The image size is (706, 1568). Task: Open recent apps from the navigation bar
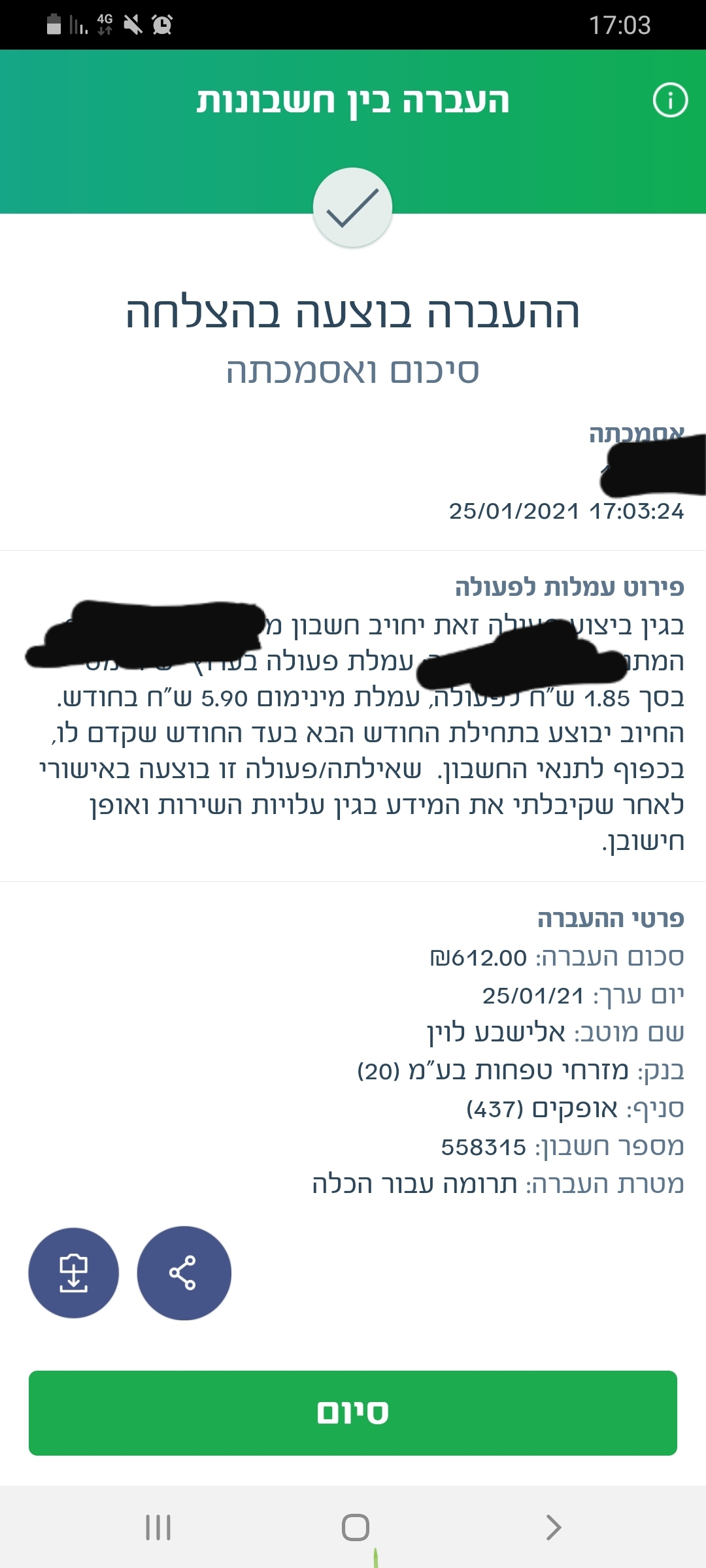[158, 1527]
